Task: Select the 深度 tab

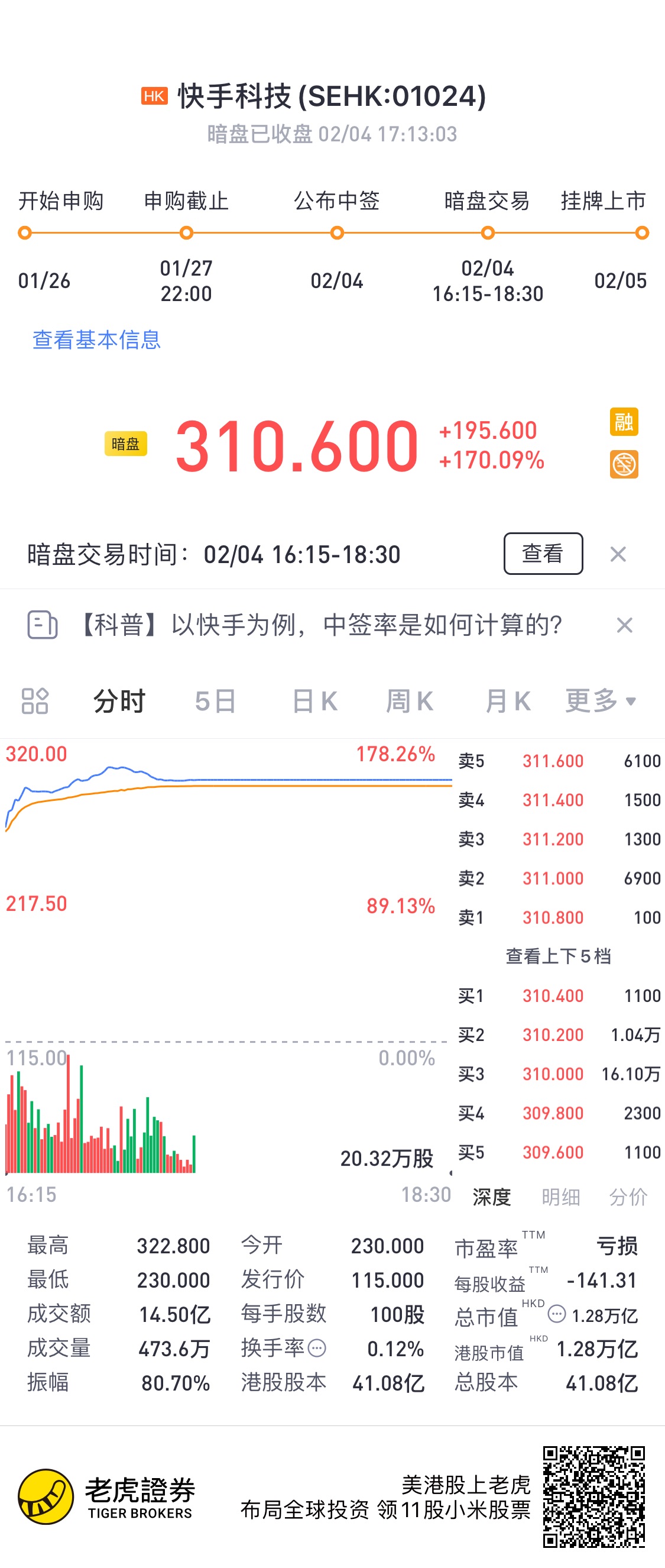Action: pyautogui.click(x=492, y=1197)
